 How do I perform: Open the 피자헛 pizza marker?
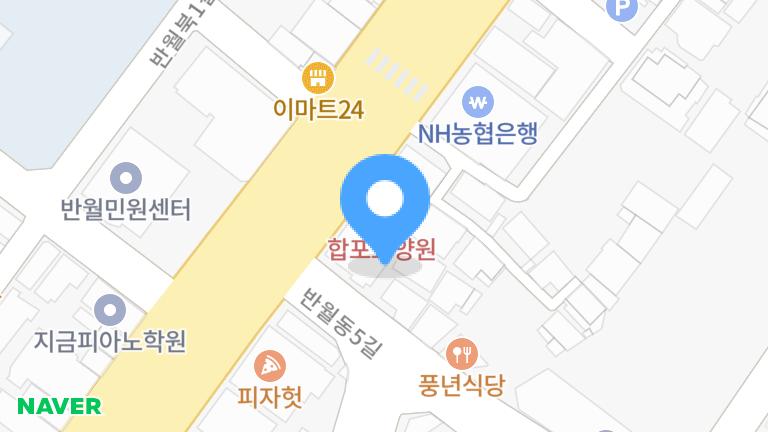pos(269,366)
